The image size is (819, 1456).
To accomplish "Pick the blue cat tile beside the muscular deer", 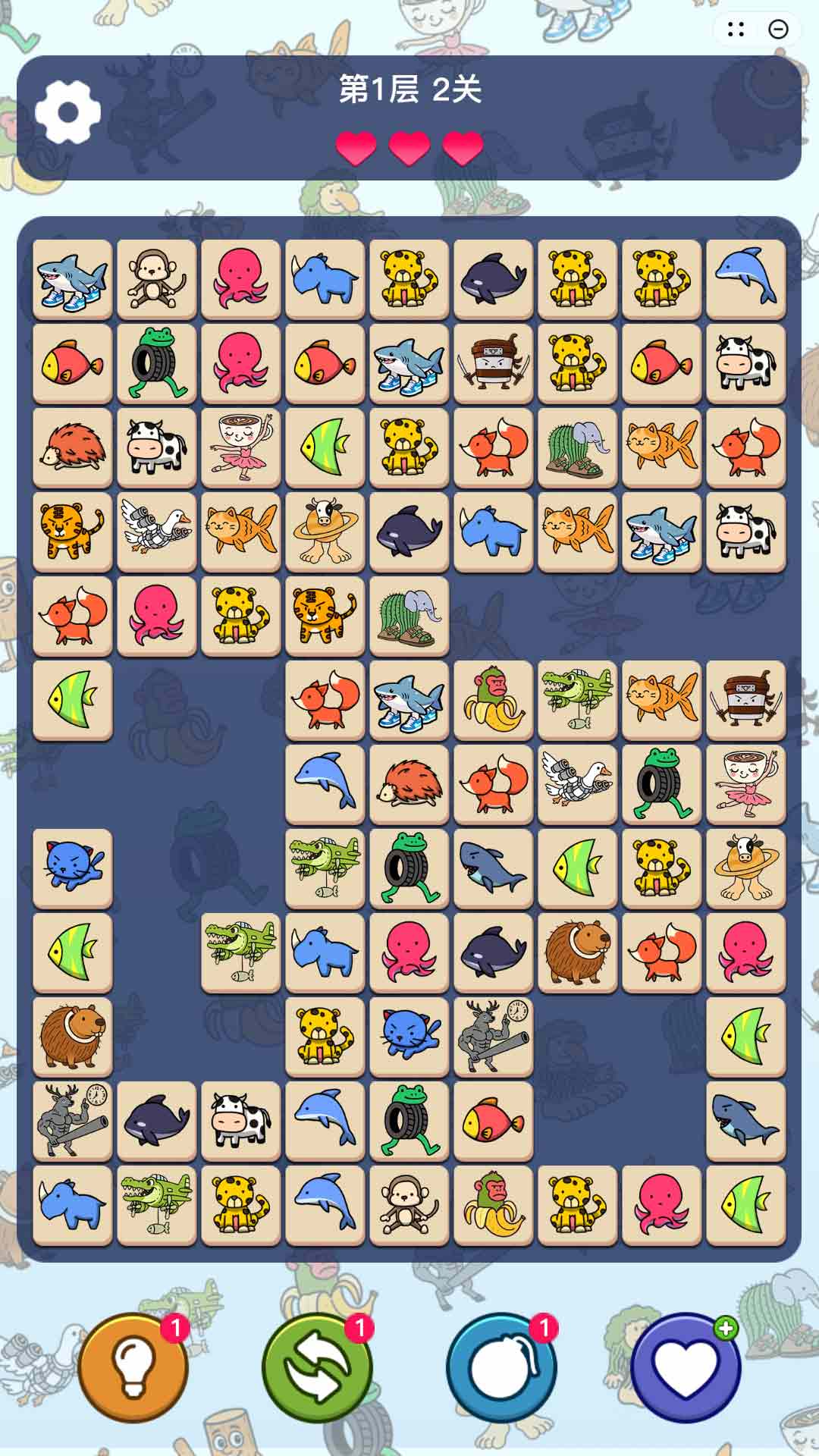I will (409, 1037).
